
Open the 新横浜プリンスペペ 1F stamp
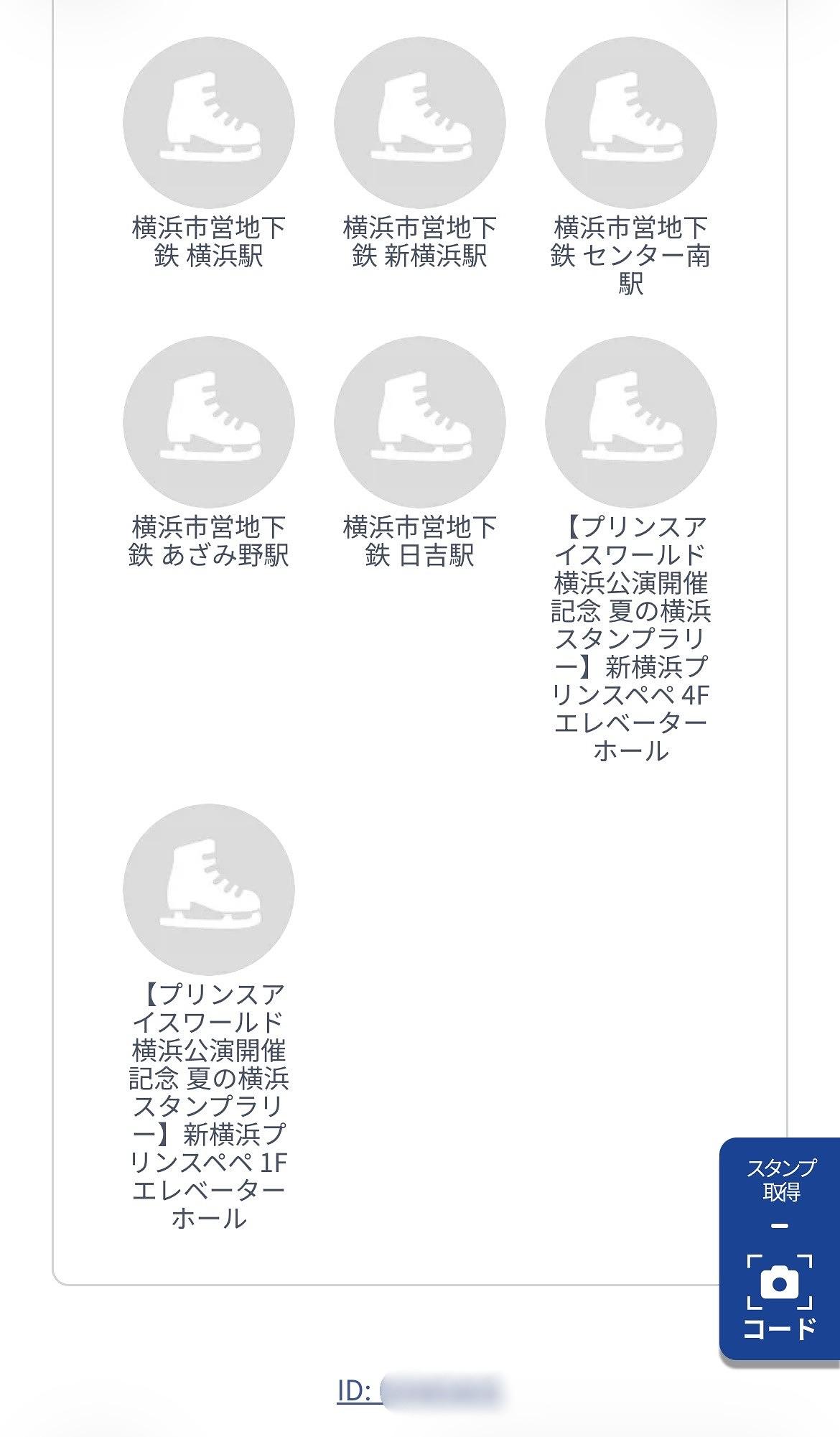(x=209, y=890)
